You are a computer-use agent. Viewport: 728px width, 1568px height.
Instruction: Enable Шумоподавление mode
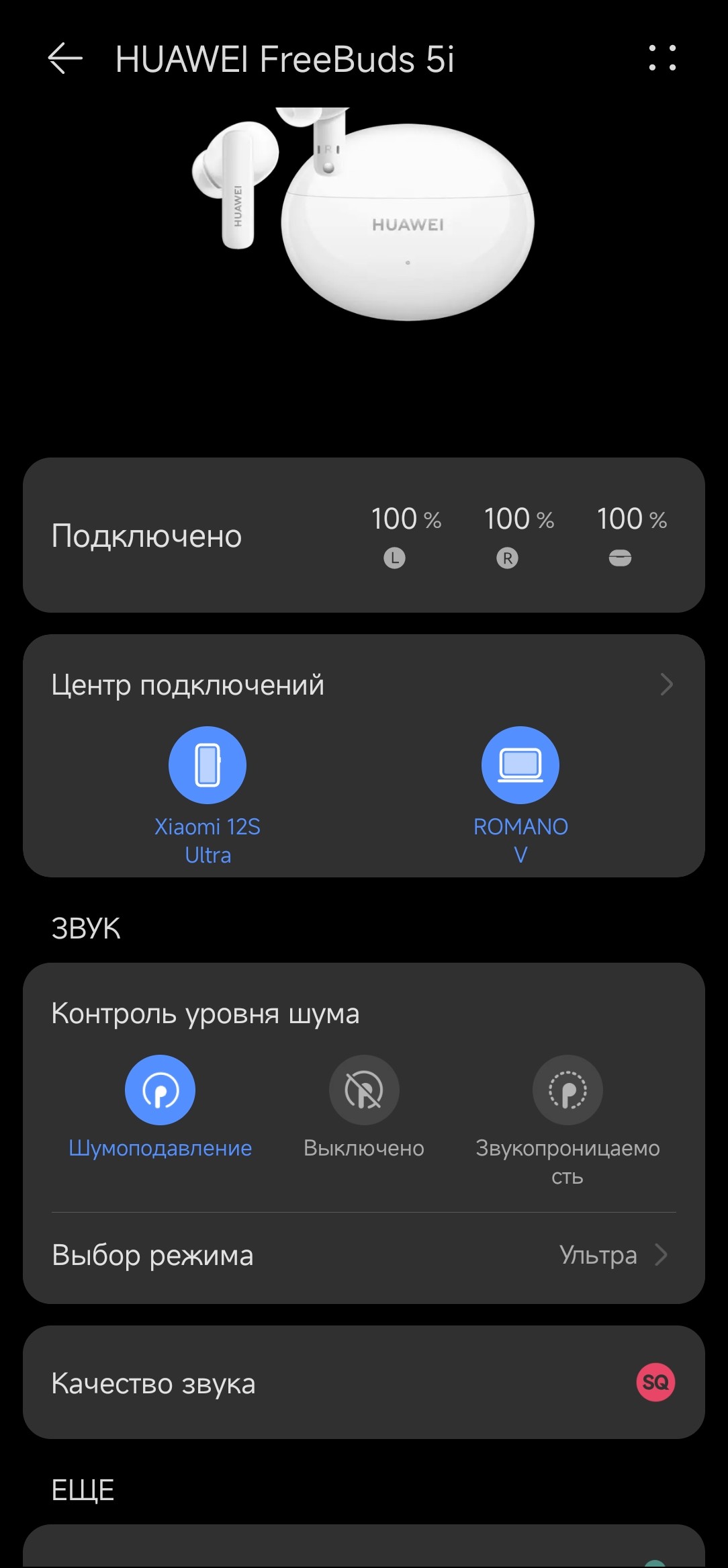tap(161, 1090)
